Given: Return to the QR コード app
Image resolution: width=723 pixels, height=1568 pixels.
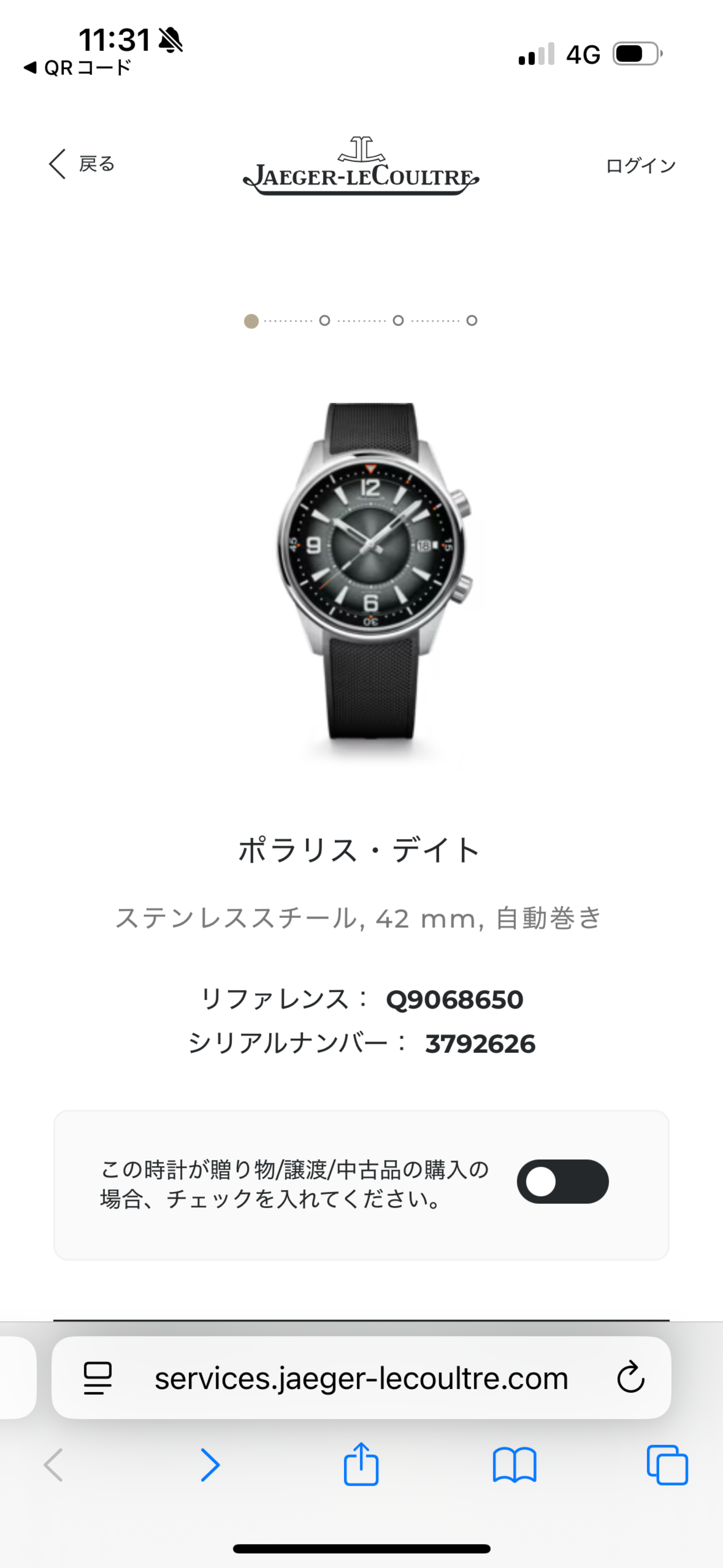Looking at the screenshot, I should click(x=77, y=68).
